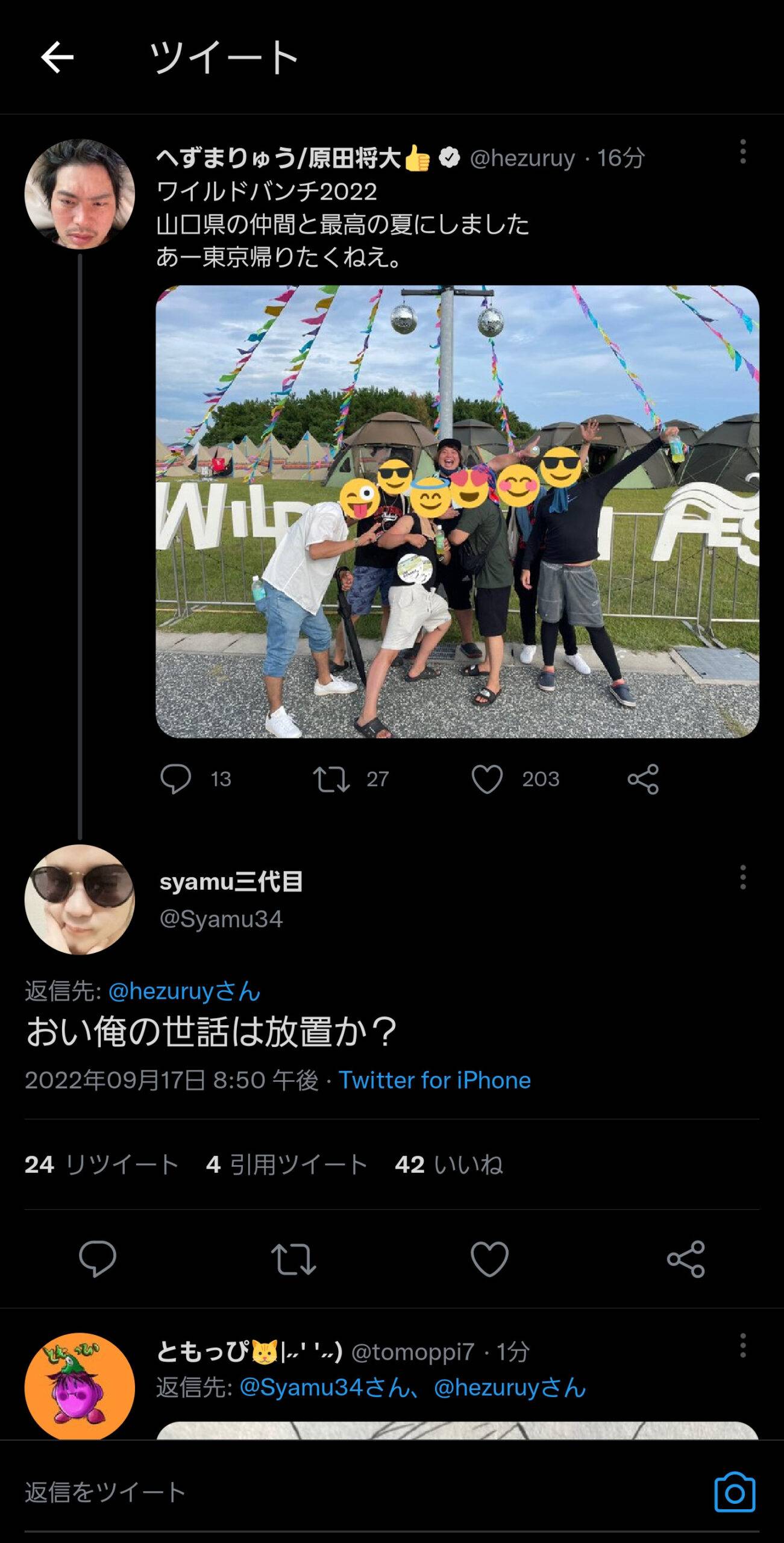Go back using the top arrow
This screenshot has height=1543, width=784.
tap(57, 58)
